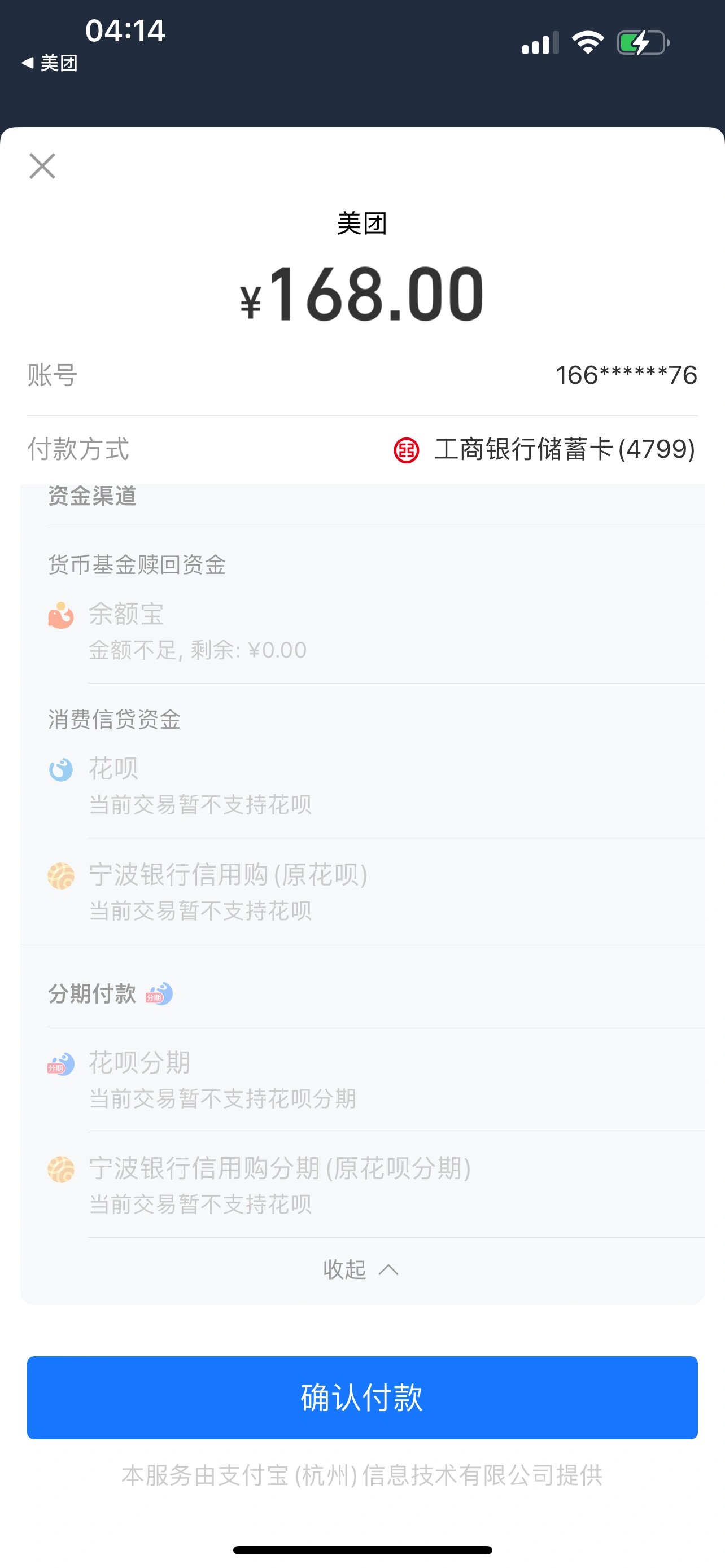Click the ICBC bank logo icon

tap(406, 450)
